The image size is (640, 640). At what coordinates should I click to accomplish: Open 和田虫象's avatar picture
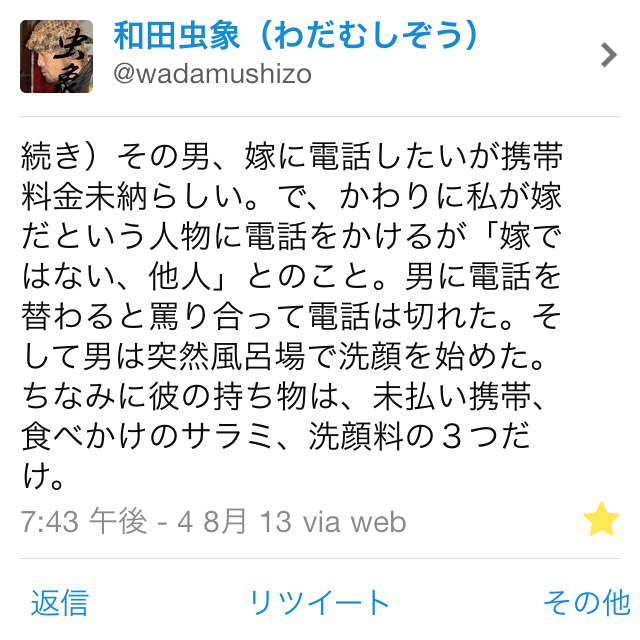56,56
